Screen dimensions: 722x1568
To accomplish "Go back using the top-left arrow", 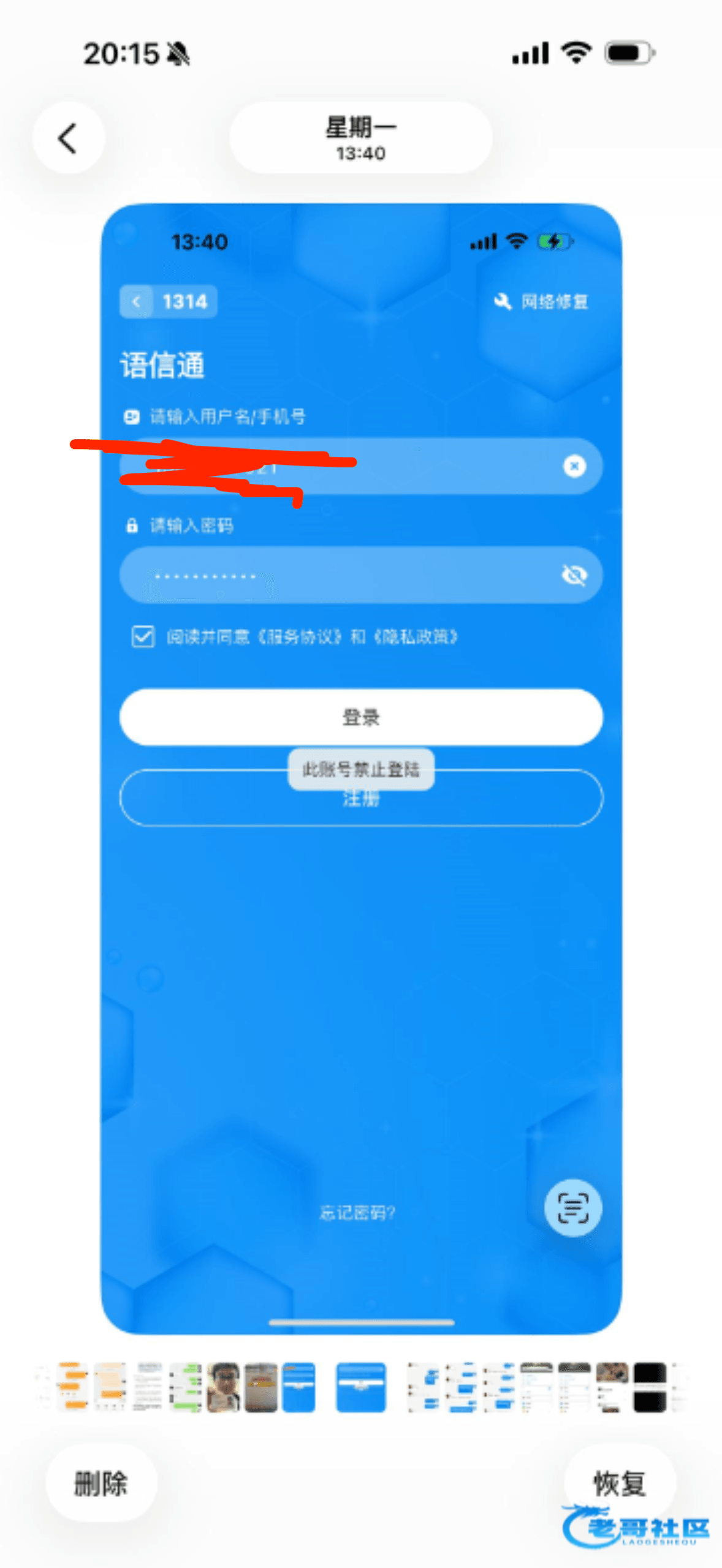I will pyautogui.click(x=68, y=138).
